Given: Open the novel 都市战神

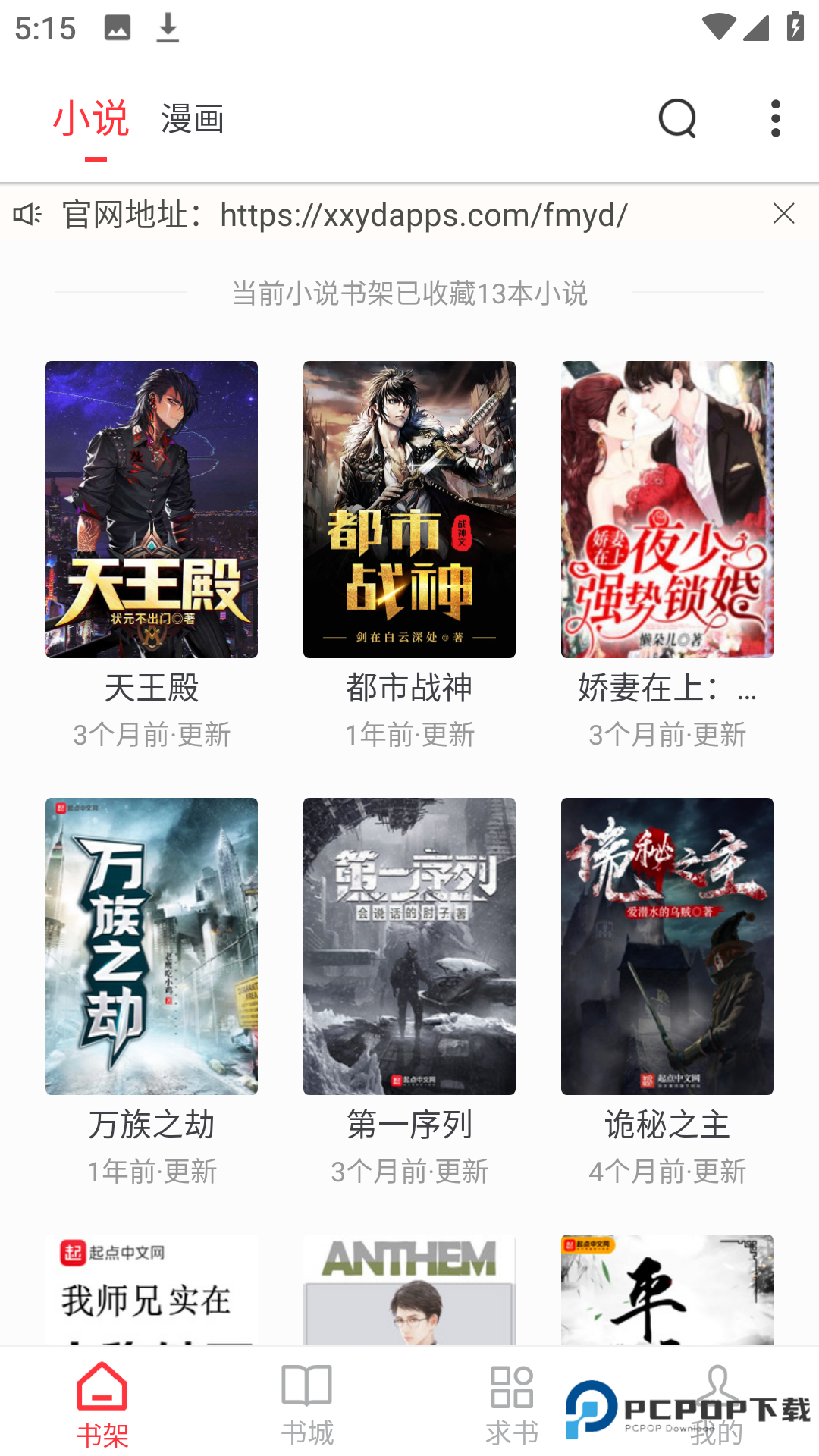Looking at the screenshot, I should pyautogui.click(x=409, y=510).
